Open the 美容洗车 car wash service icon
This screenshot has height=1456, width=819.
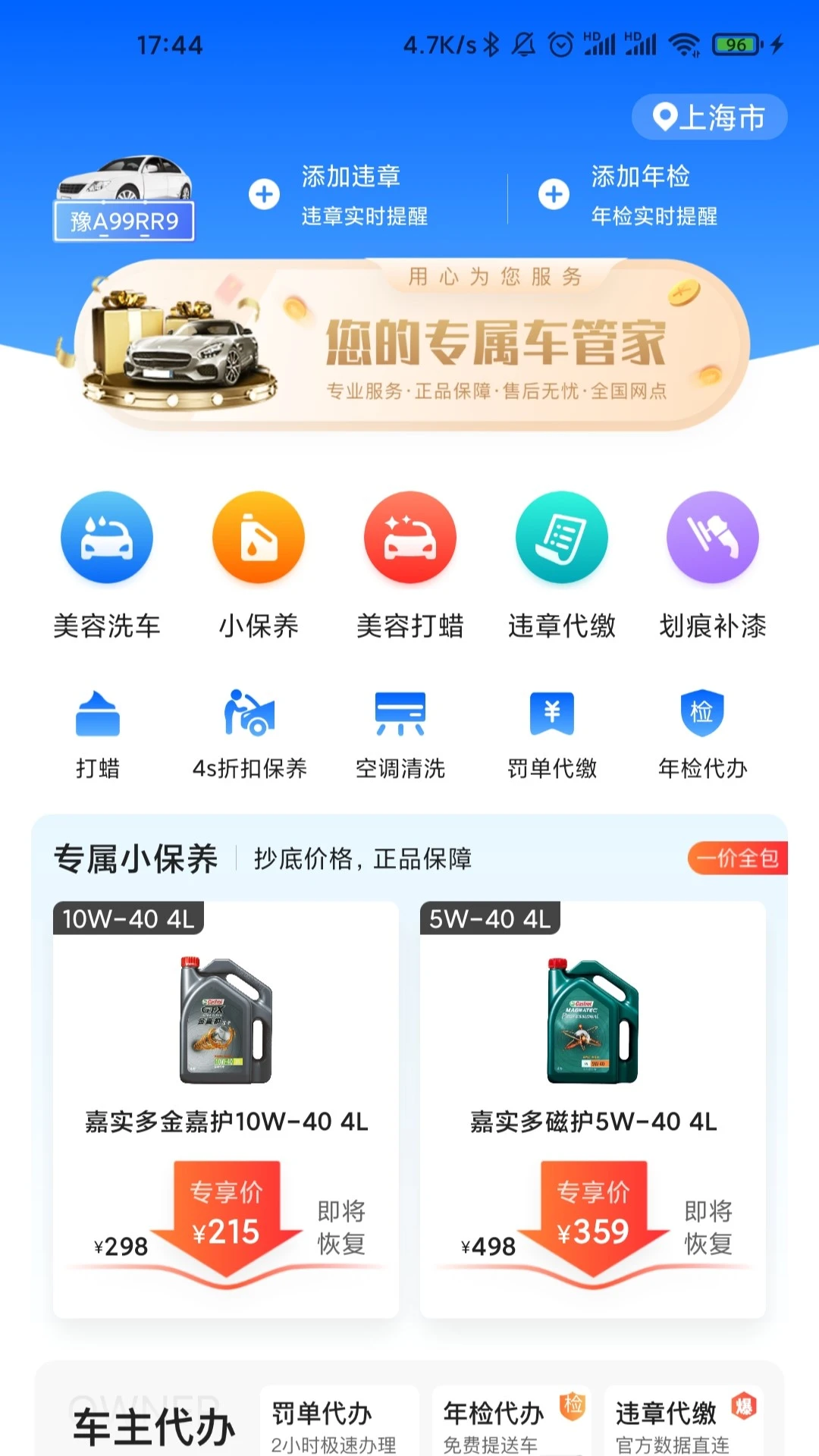(x=106, y=537)
